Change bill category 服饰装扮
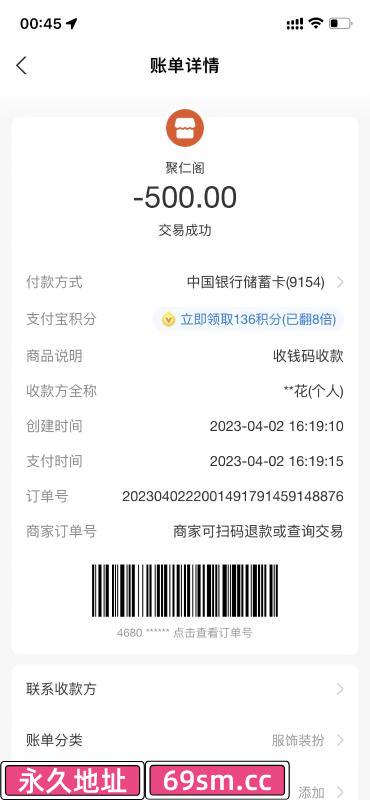Viewport: 370px width, 800px height. pos(185,740)
